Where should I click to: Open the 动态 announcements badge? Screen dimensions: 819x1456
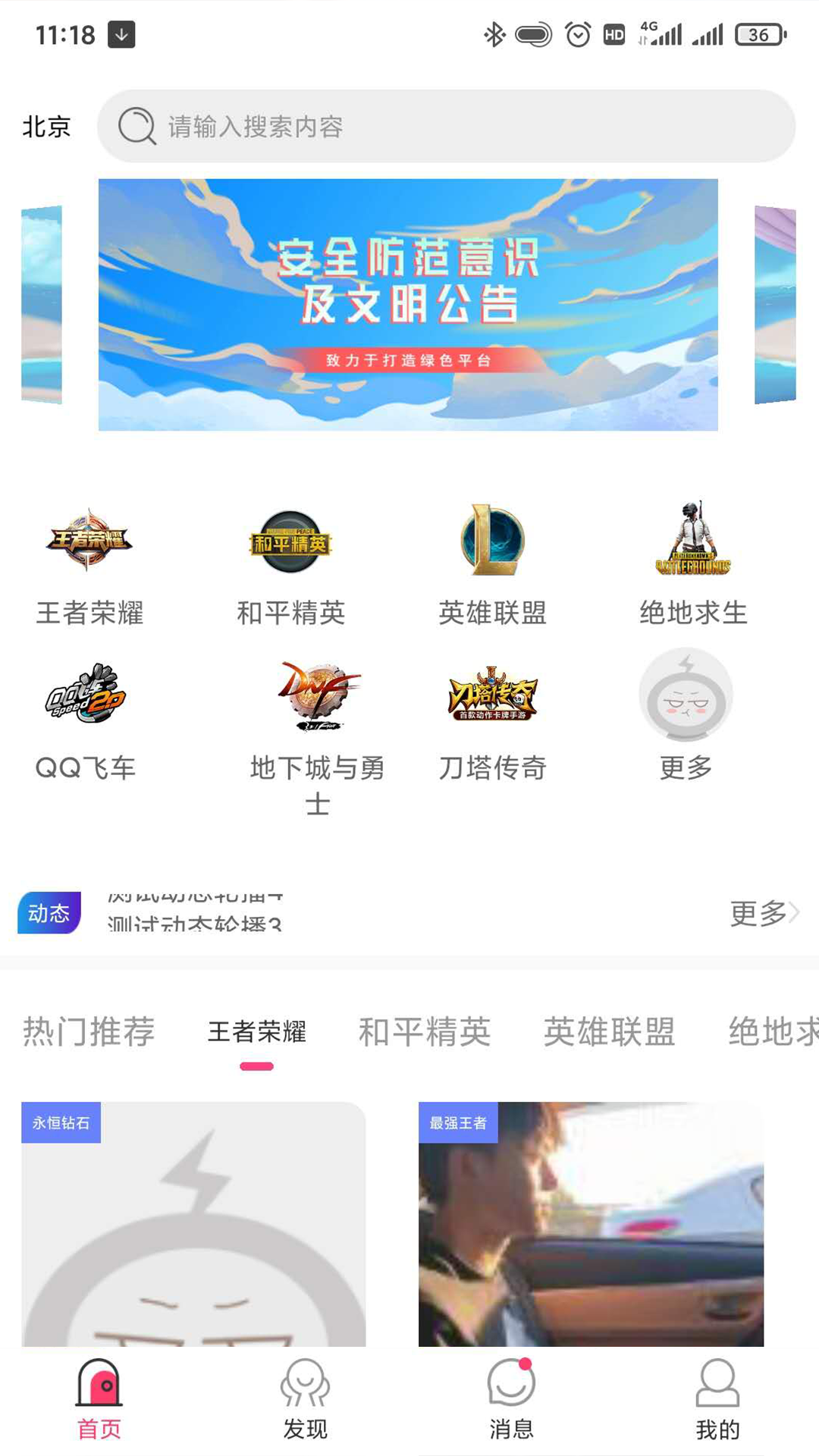point(49,914)
